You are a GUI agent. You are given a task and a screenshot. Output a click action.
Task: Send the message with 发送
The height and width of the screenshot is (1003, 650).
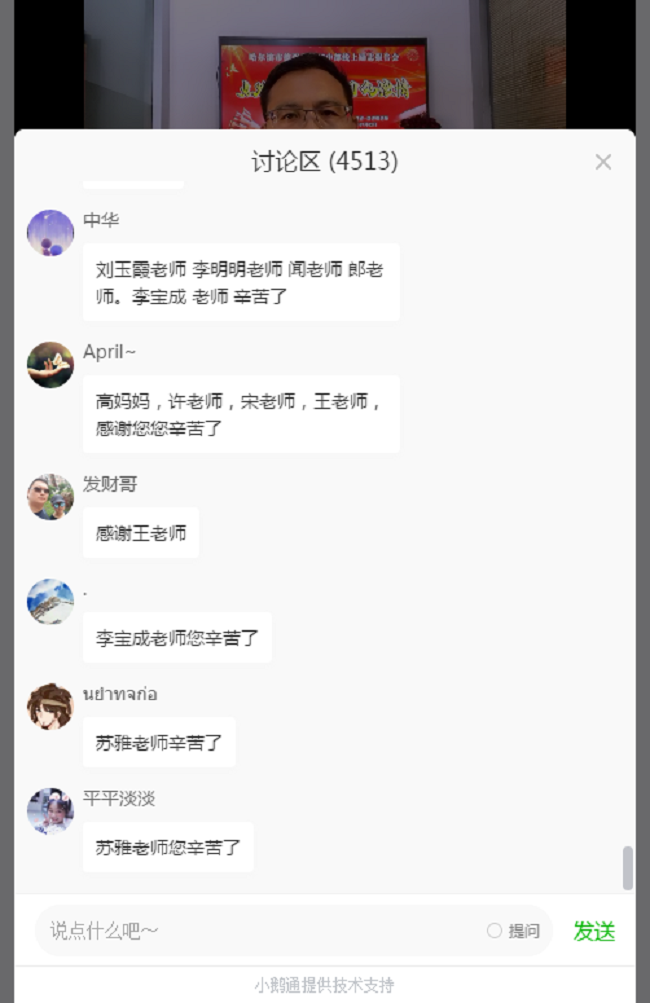(x=594, y=931)
